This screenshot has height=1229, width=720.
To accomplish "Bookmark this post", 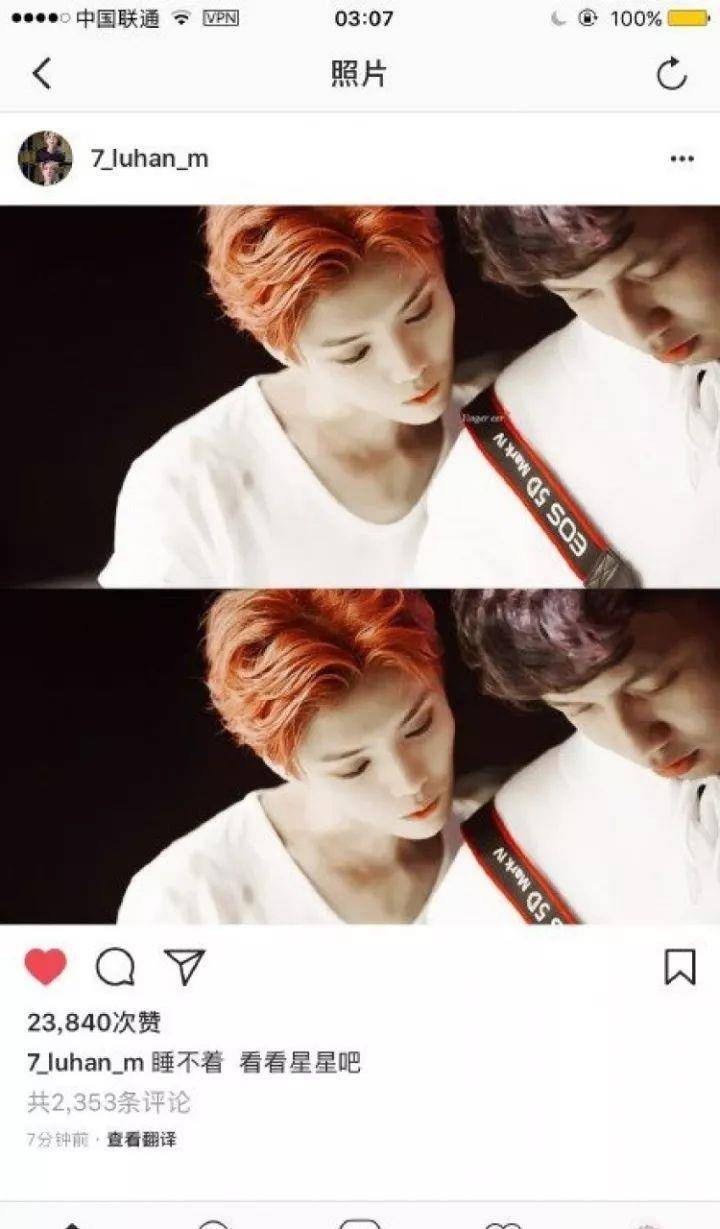I will 680,967.
